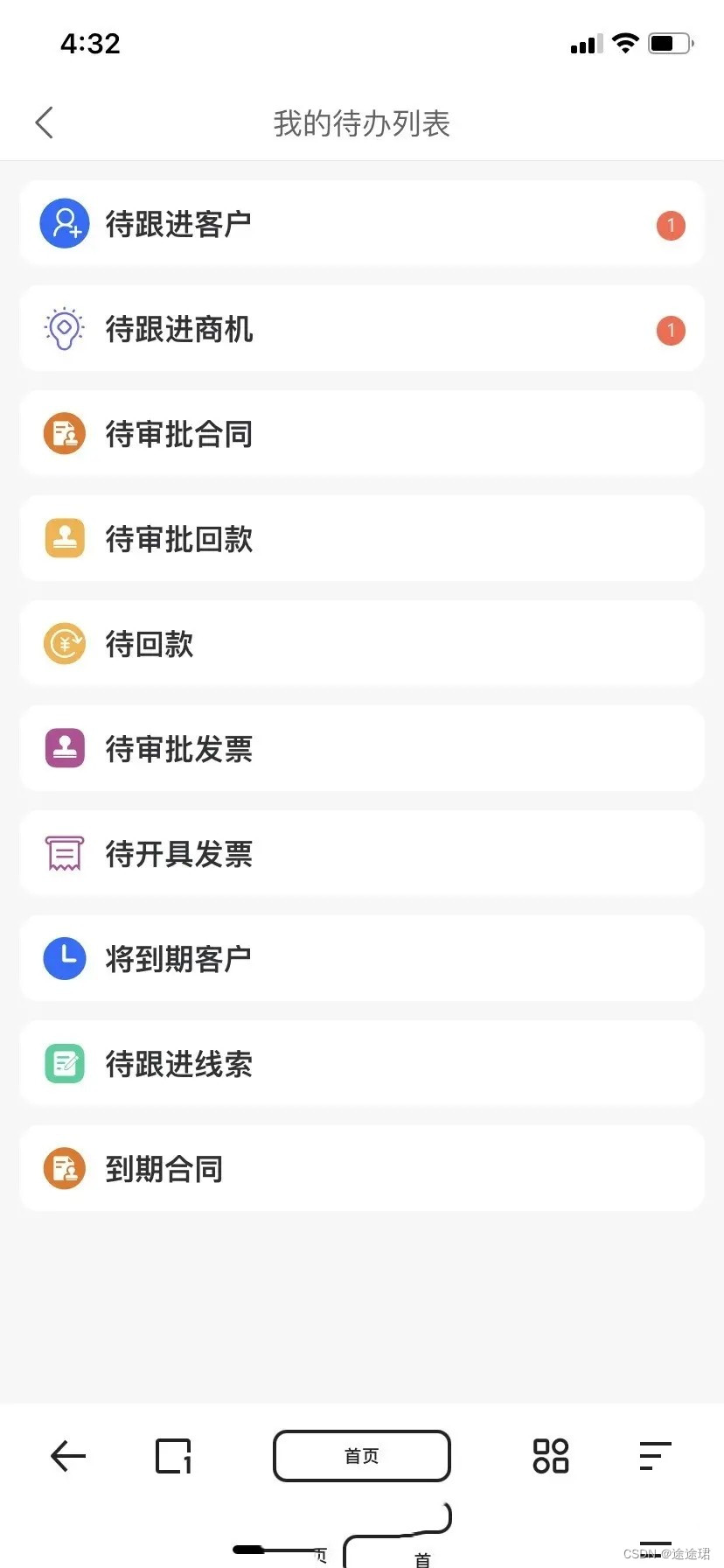Open the four-squares grid icon

tap(551, 1456)
